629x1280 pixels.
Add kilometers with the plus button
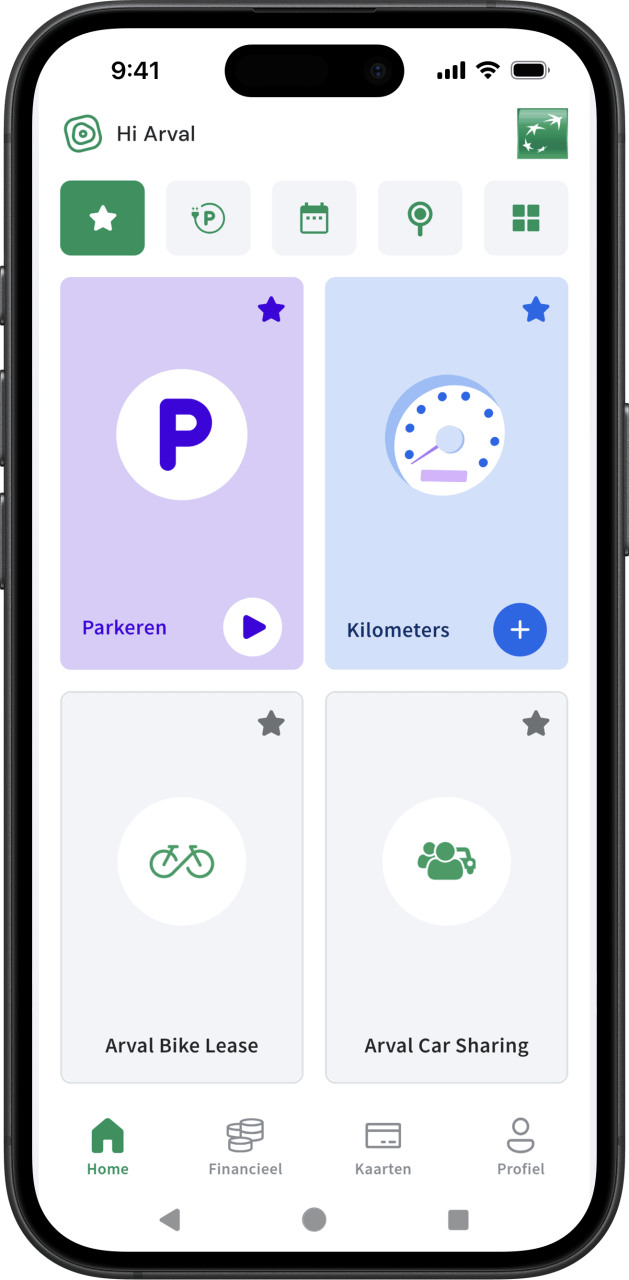click(520, 629)
